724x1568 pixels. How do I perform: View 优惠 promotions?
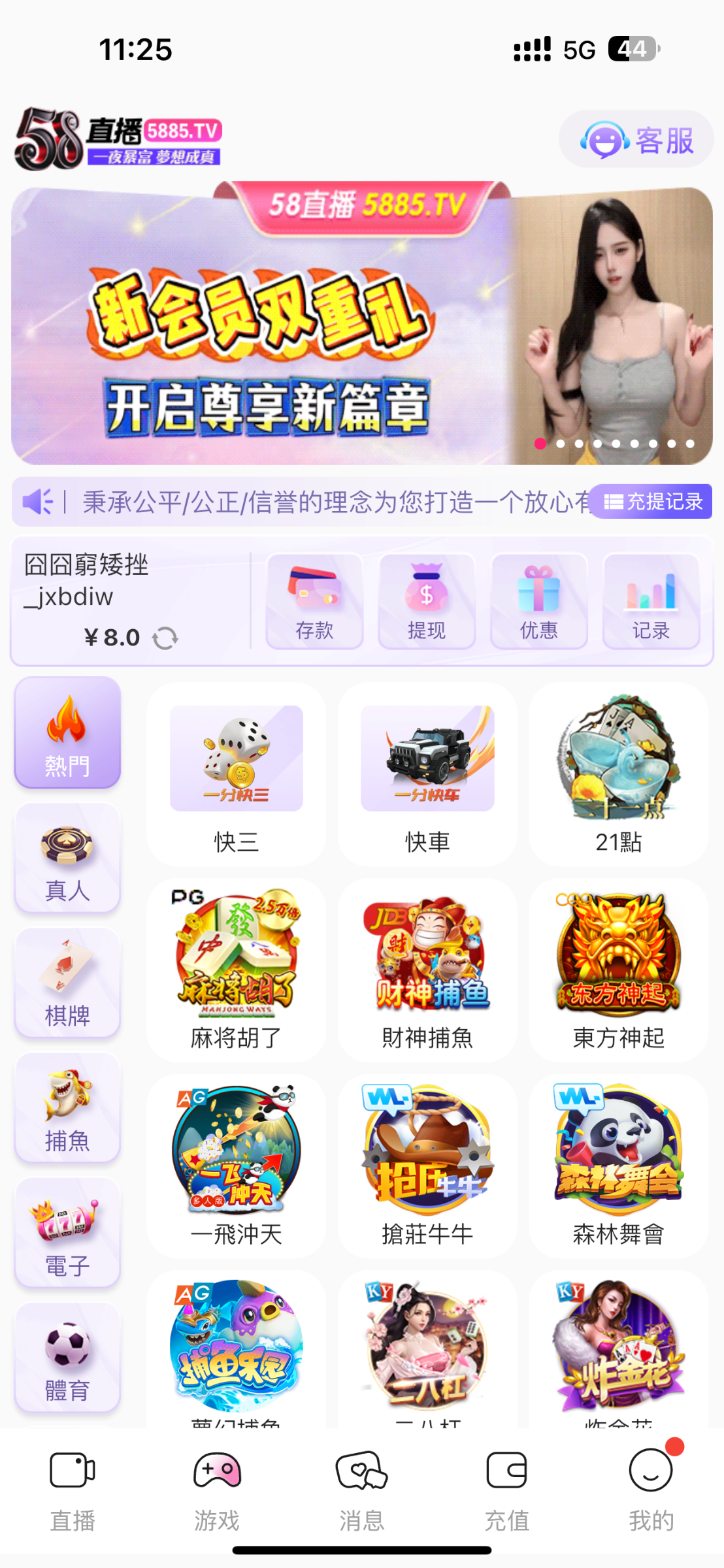[538, 601]
